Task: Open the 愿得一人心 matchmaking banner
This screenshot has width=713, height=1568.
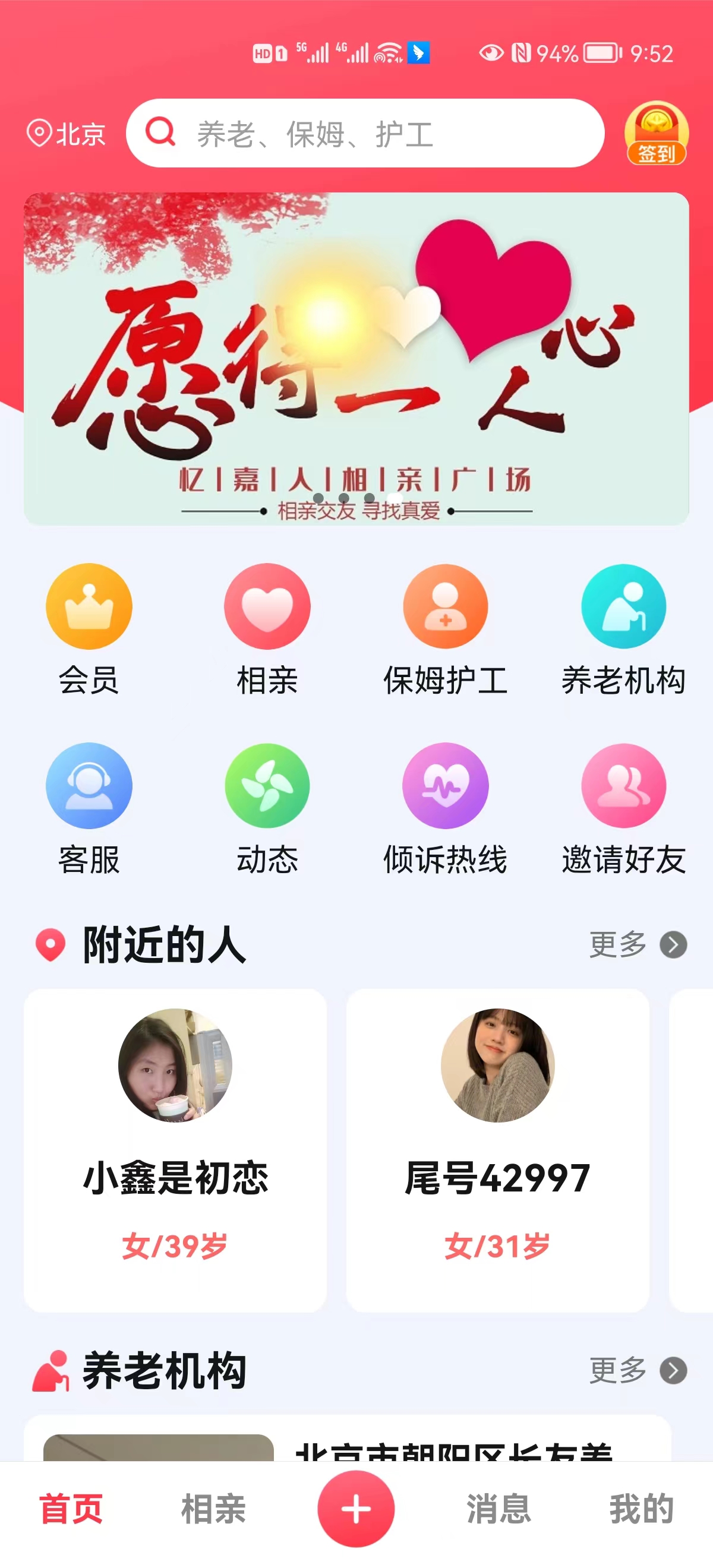Action: point(356,359)
